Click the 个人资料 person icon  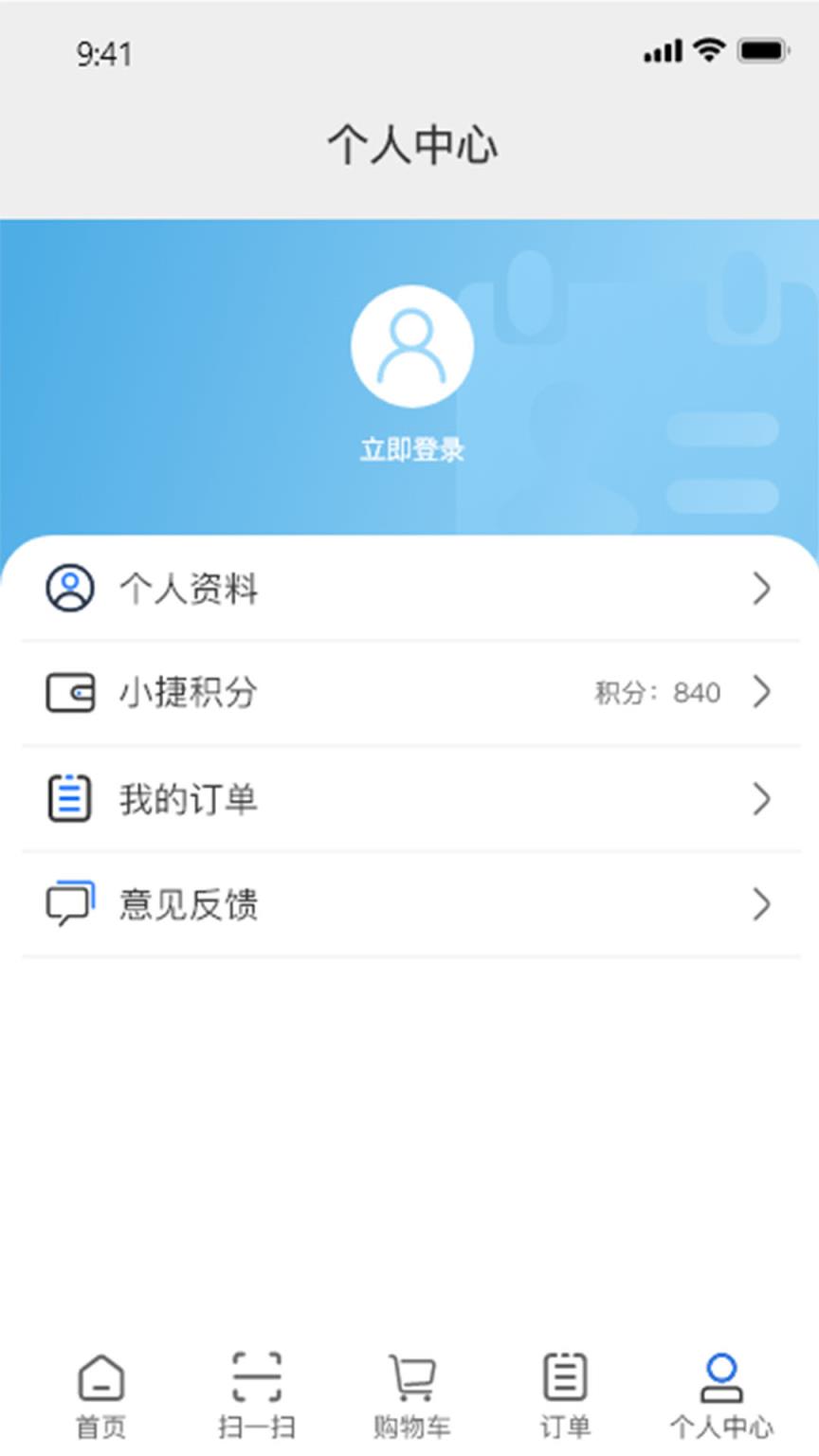click(68, 589)
